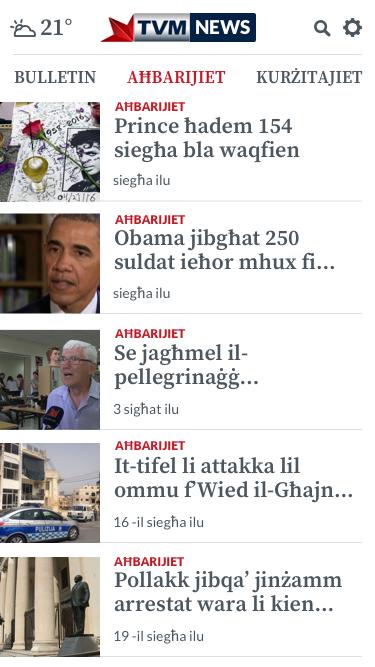Open the Prince ħadem 154 siegħa article
Viewport: 375px width, 667px height.
[181, 151]
